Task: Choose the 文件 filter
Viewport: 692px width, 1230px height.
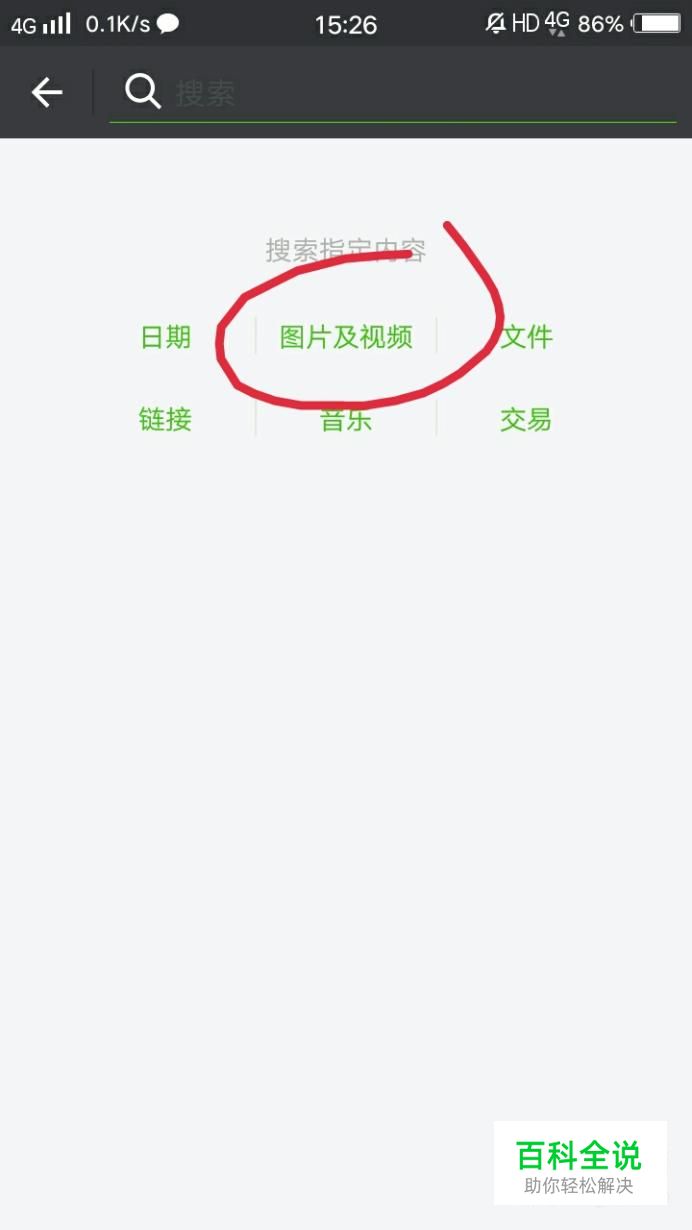Action: (527, 337)
